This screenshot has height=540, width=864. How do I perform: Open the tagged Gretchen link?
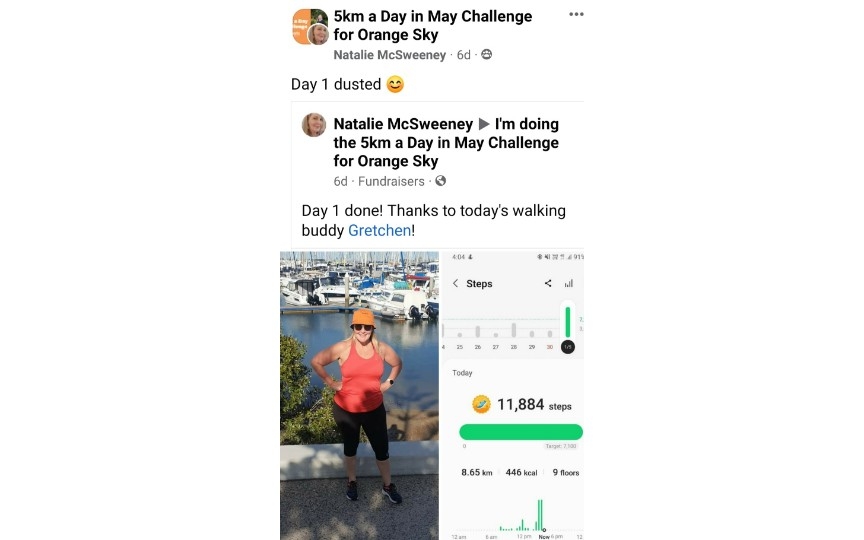tap(379, 230)
